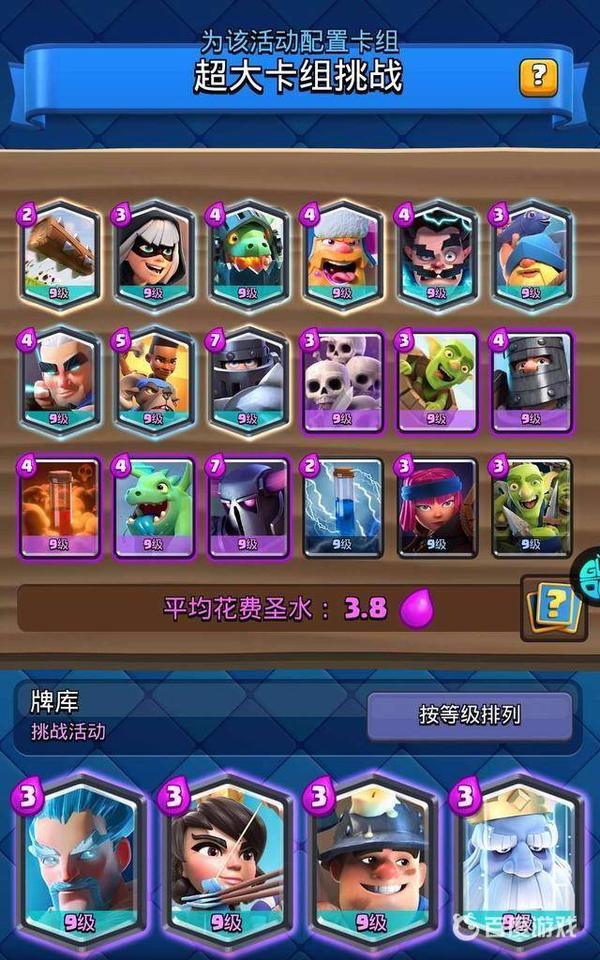Select the Zap spell card

pos(342,506)
